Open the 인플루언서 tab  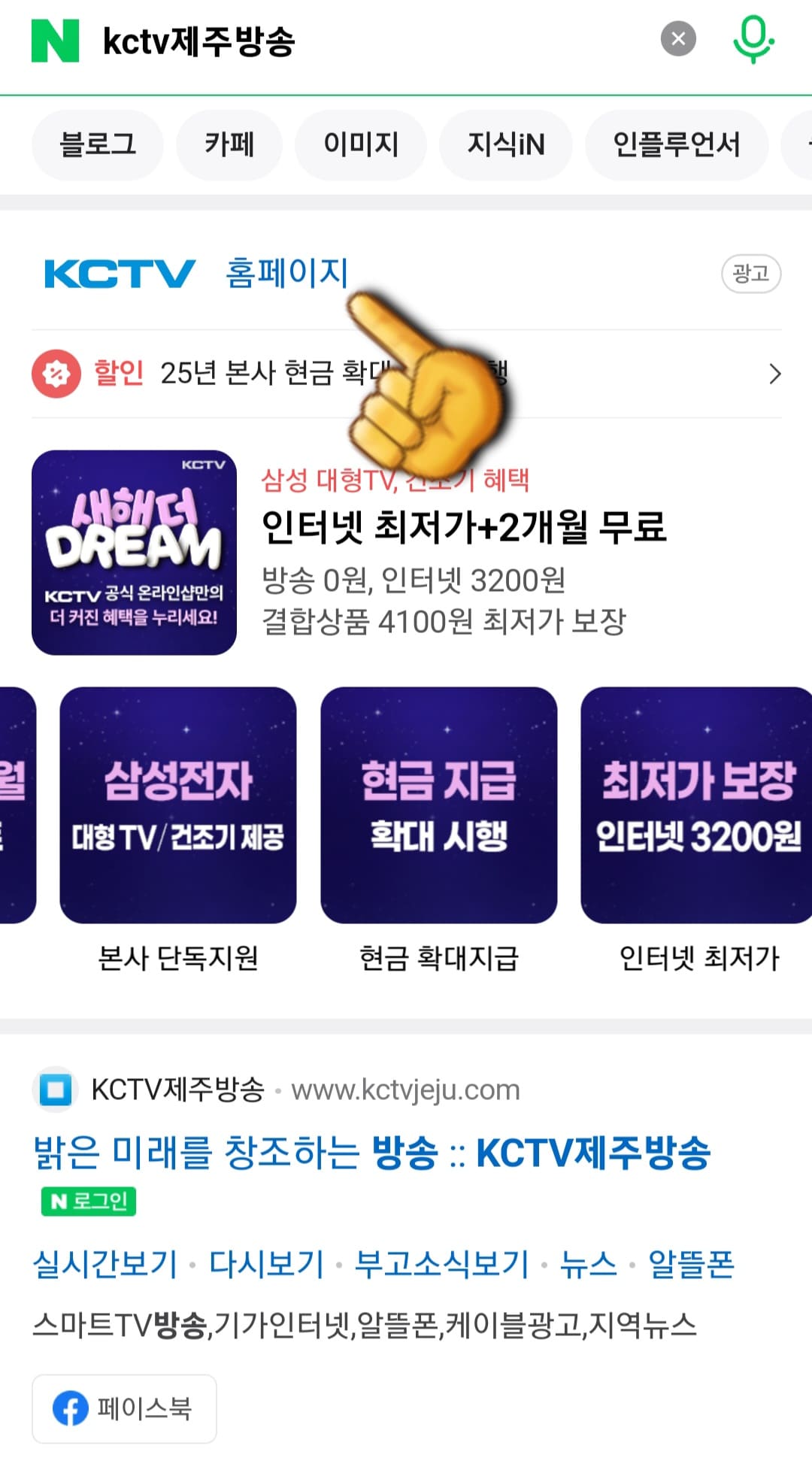coord(675,144)
